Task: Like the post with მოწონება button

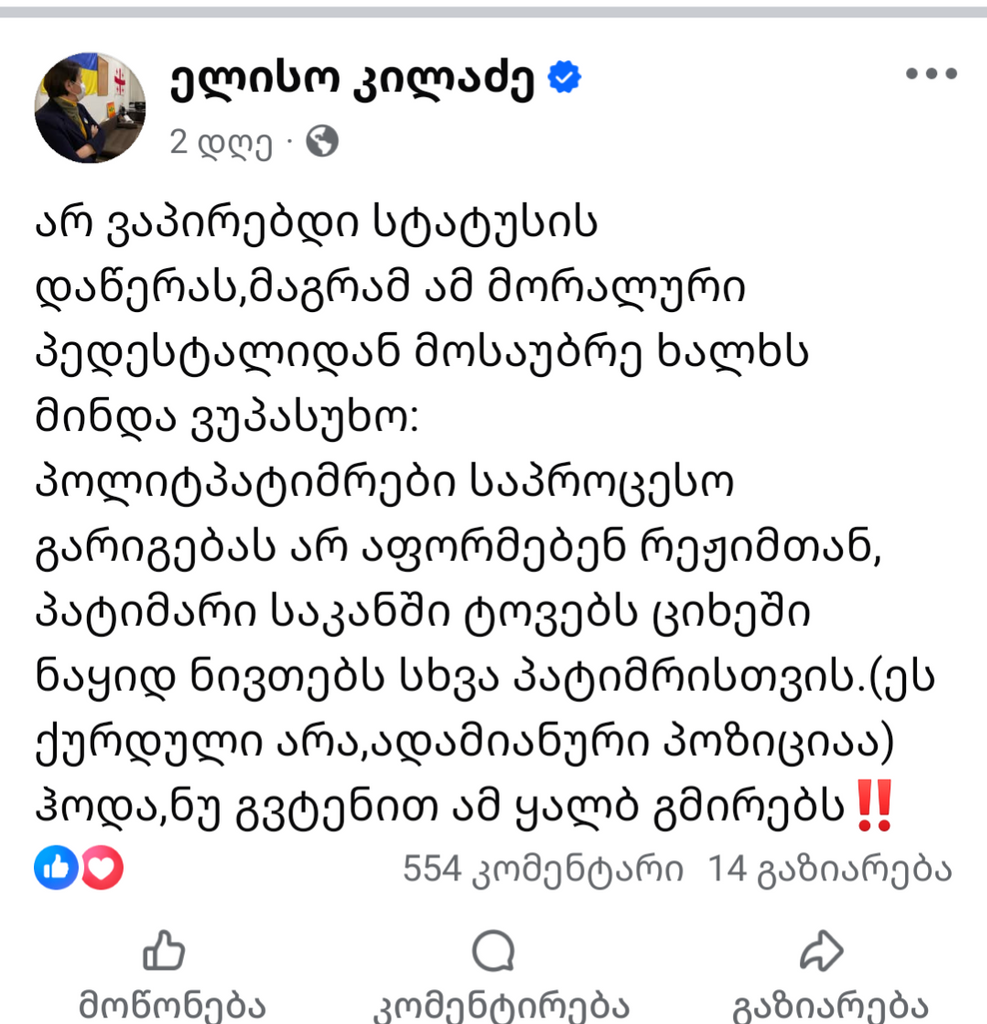Action: [x=172, y=975]
